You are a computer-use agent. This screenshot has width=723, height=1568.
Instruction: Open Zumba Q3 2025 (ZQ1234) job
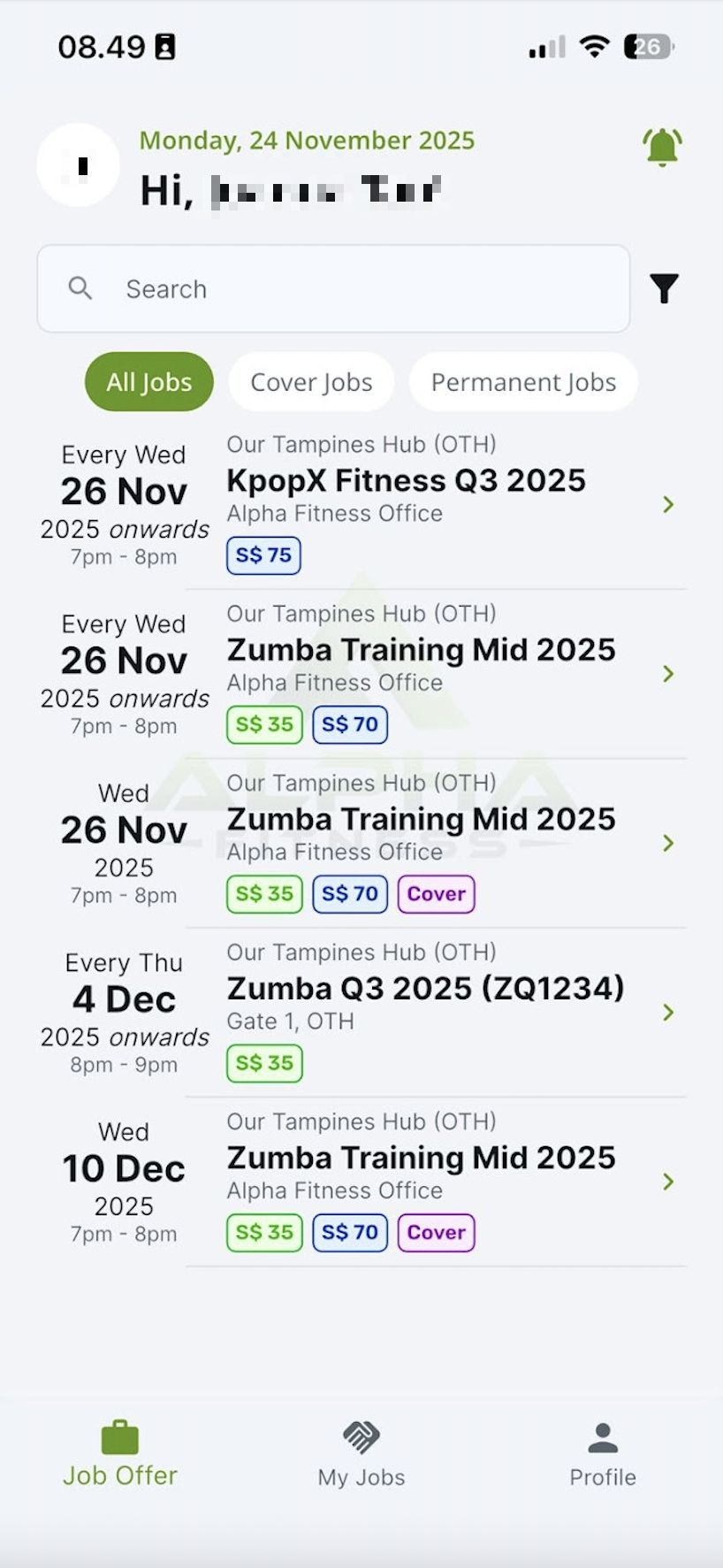tap(424, 989)
